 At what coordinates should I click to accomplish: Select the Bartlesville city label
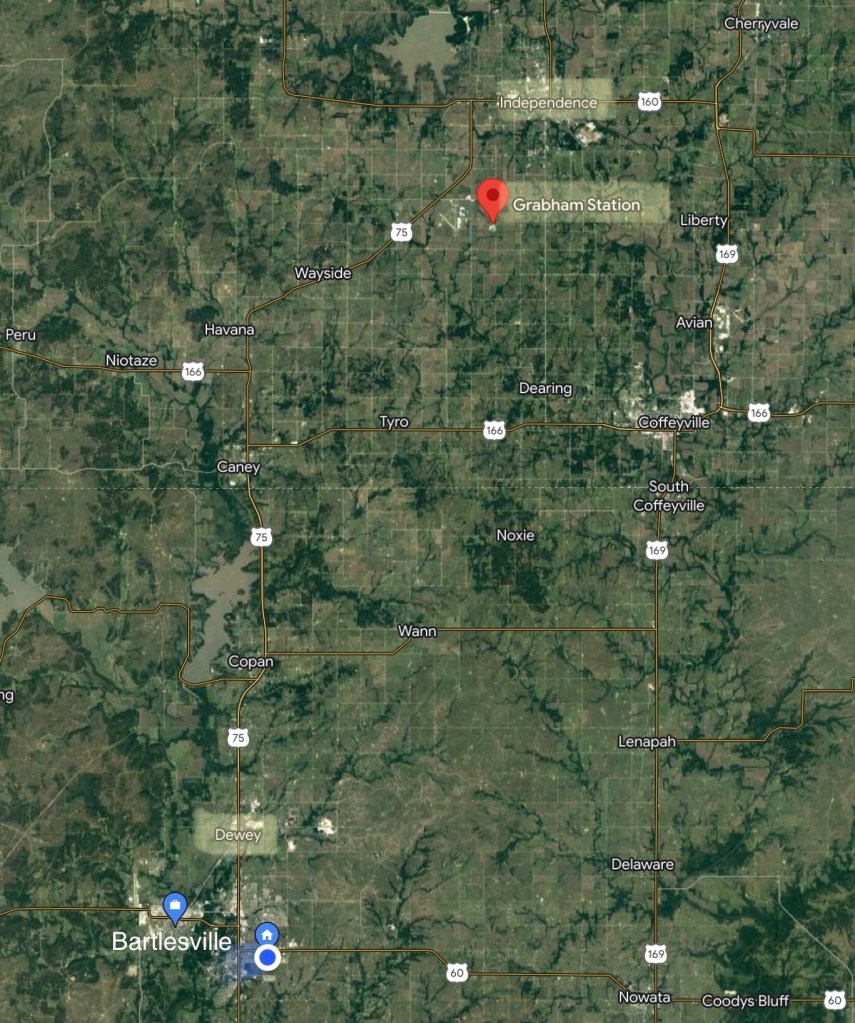click(x=171, y=942)
